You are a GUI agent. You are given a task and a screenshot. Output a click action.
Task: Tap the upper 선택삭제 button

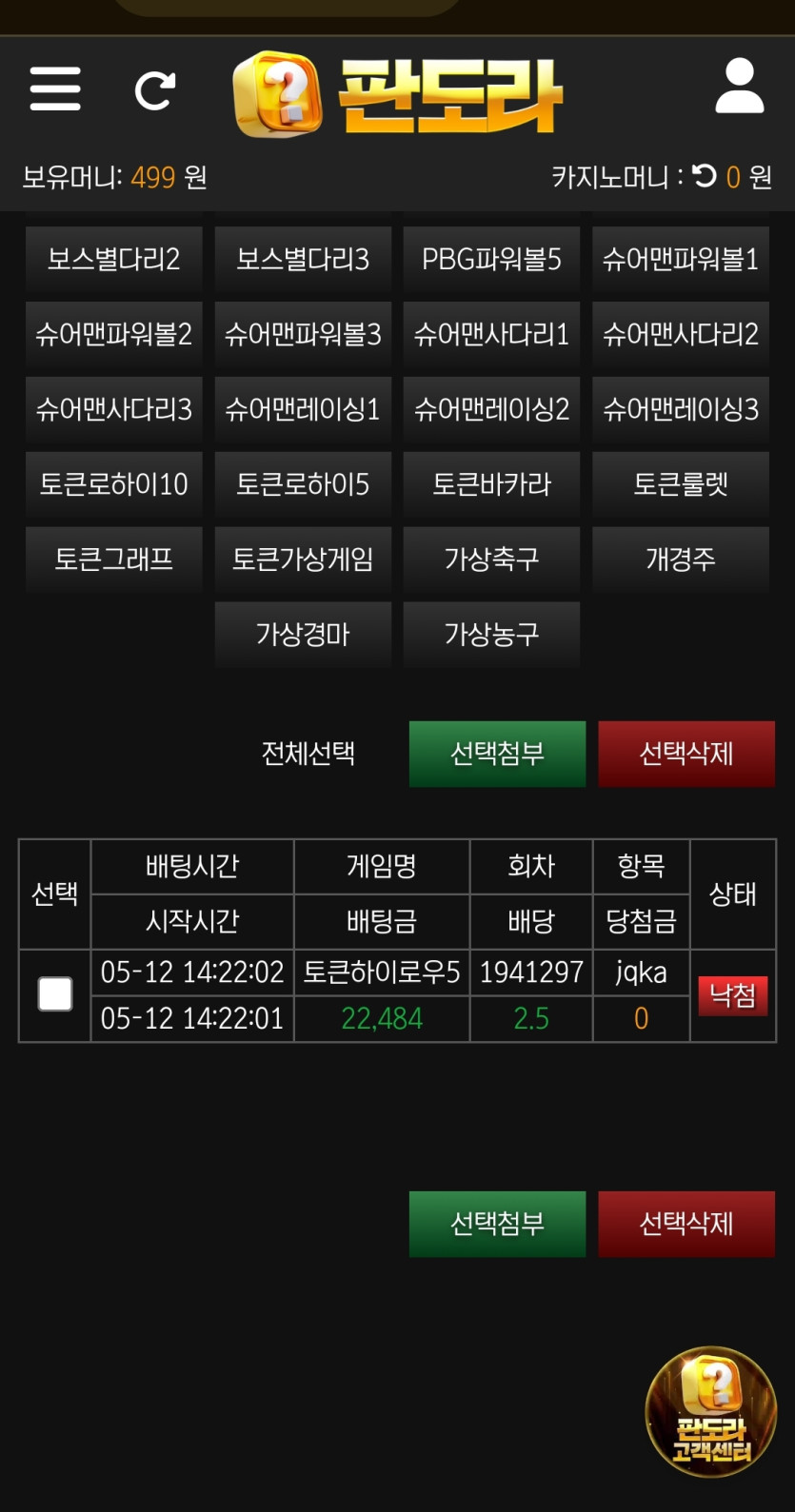(686, 754)
